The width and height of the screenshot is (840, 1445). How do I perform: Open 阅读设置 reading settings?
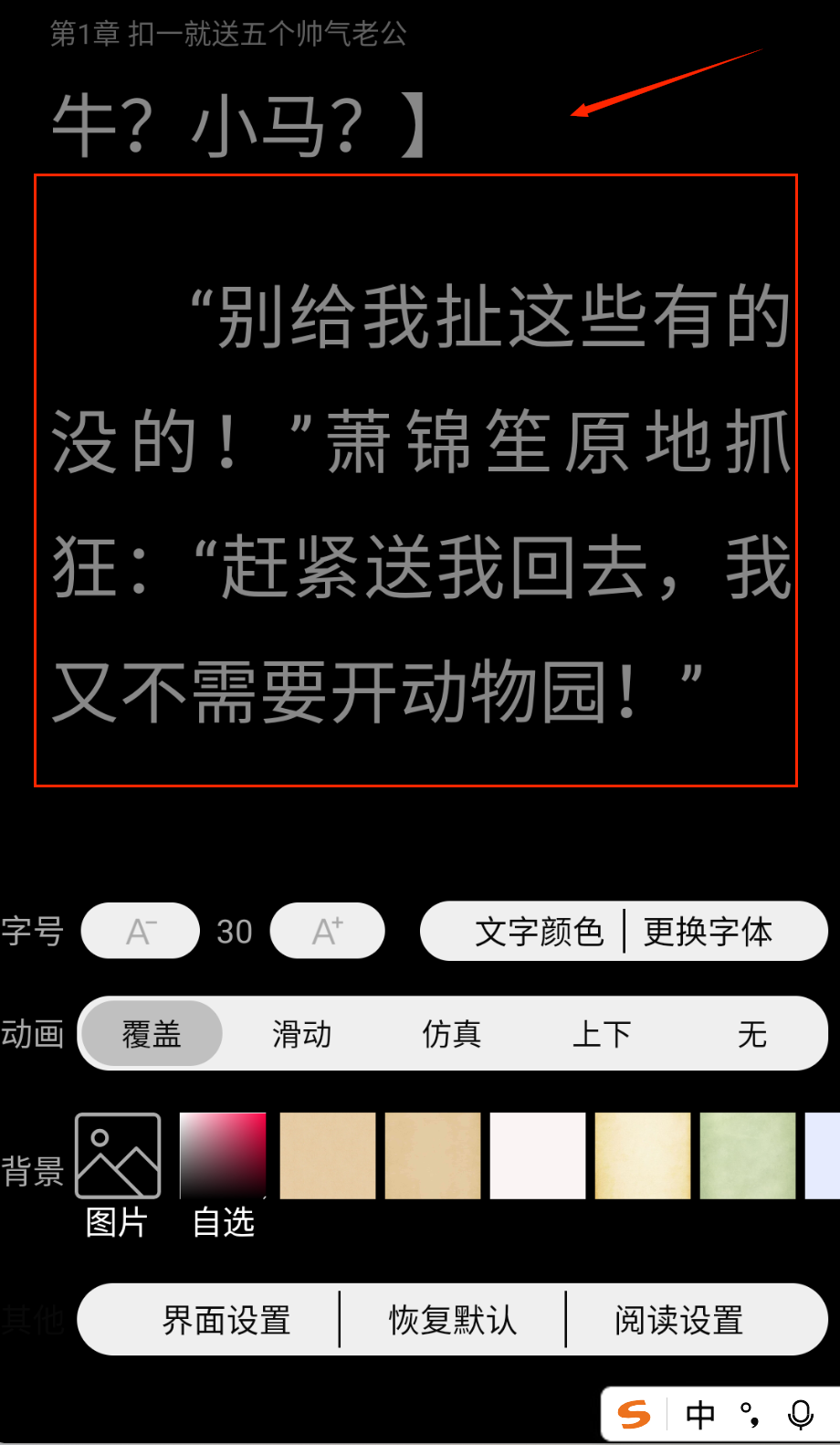tap(678, 1320)
